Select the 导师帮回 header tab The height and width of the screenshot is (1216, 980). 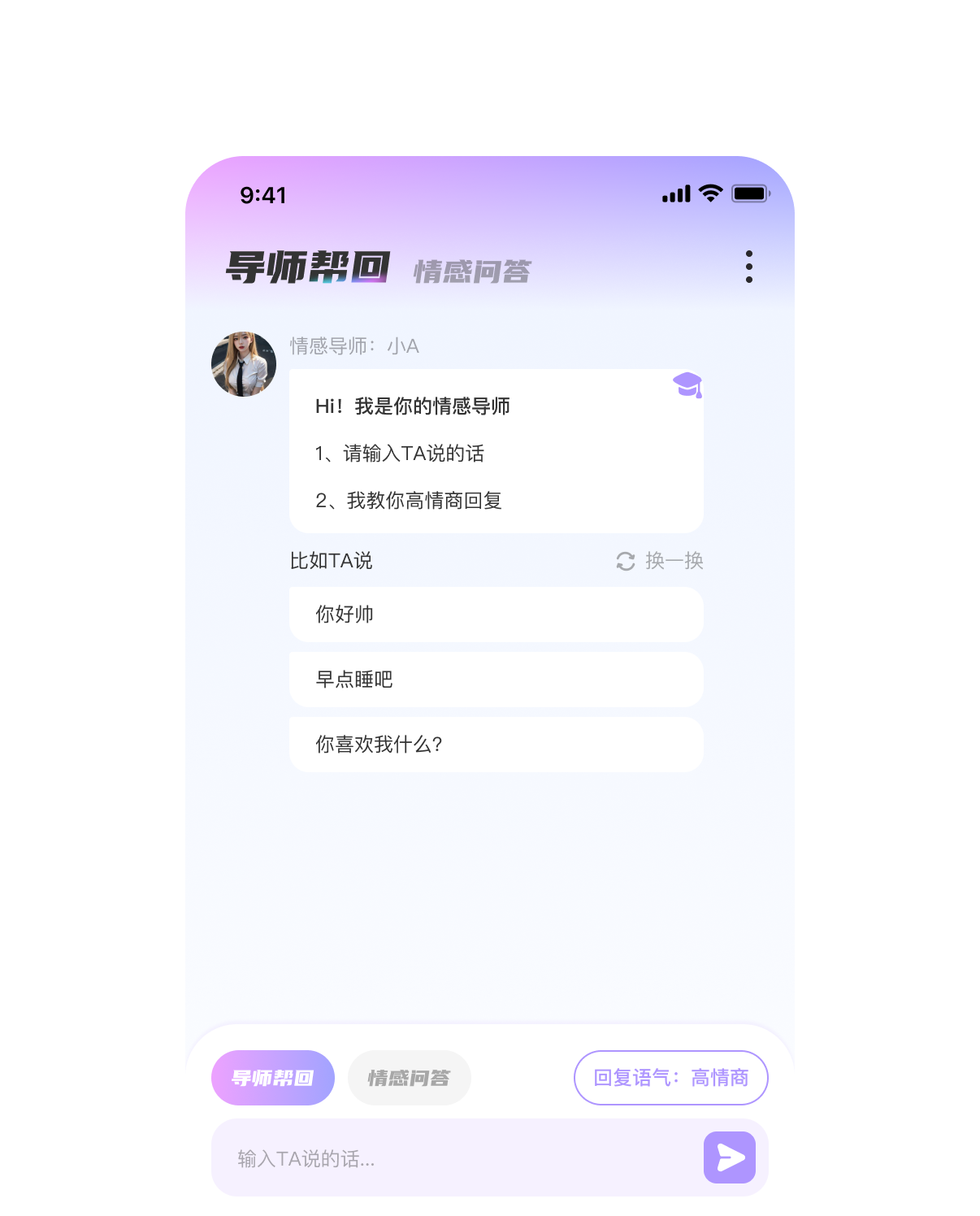point(308,267)
